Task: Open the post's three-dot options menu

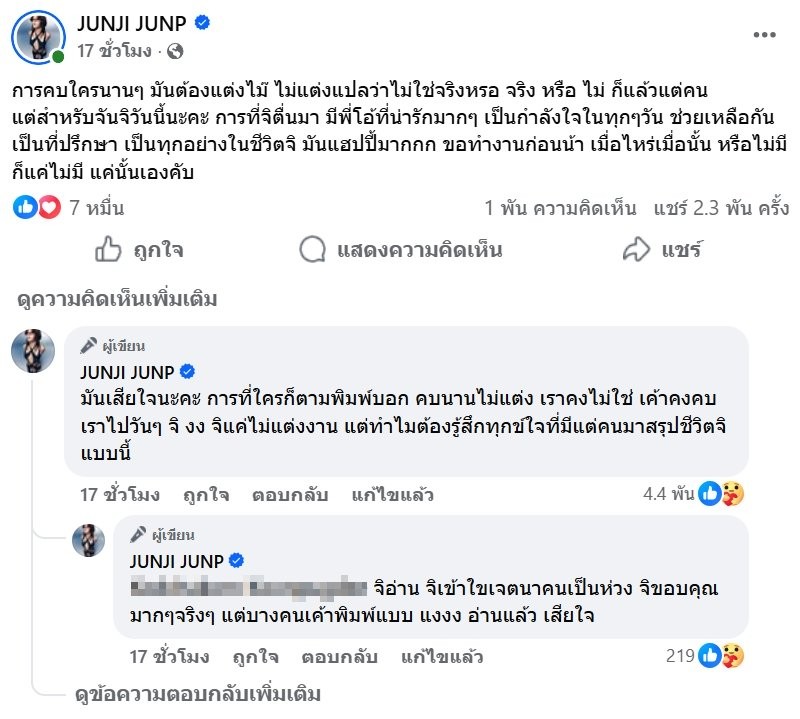Action: (x=764, y=34)
